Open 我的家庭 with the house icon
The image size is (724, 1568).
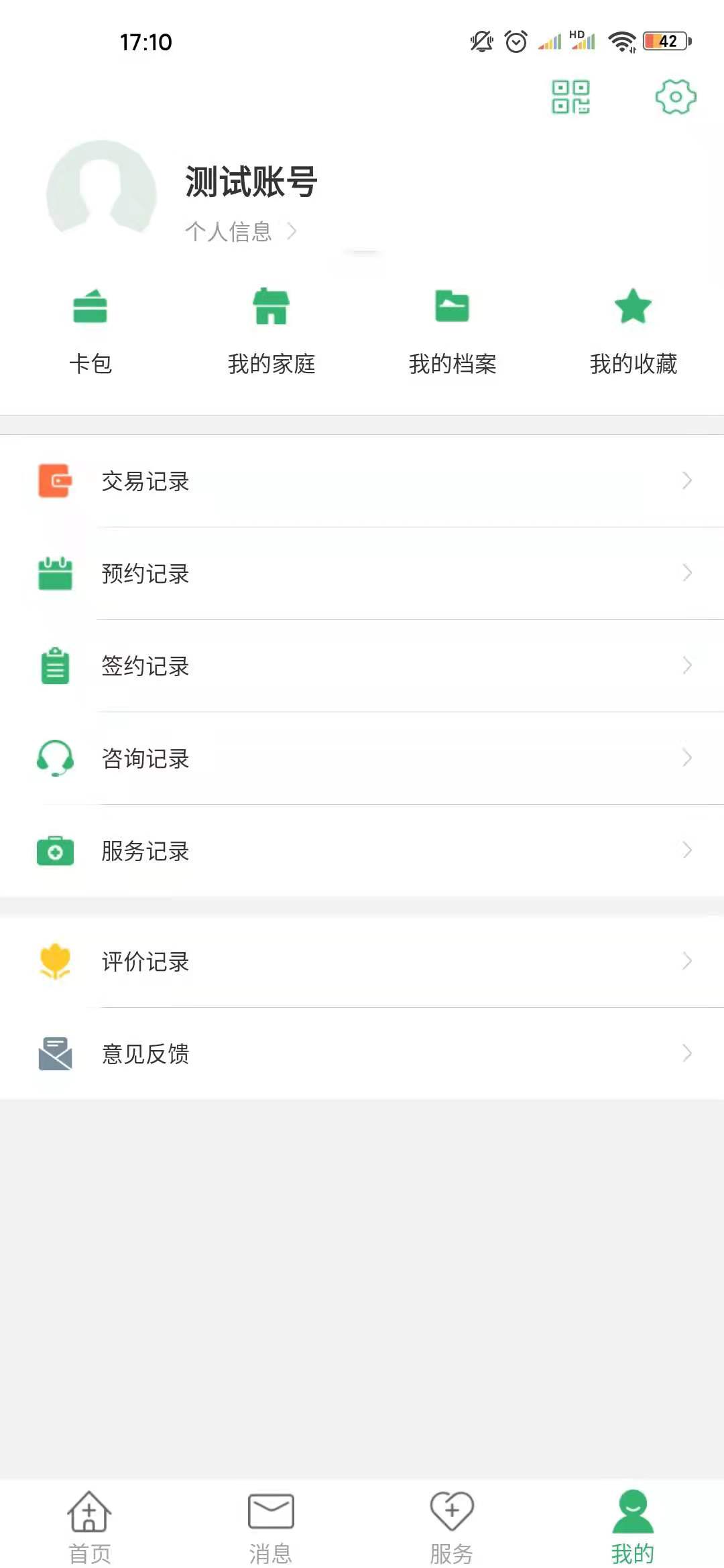coord(272,308)
